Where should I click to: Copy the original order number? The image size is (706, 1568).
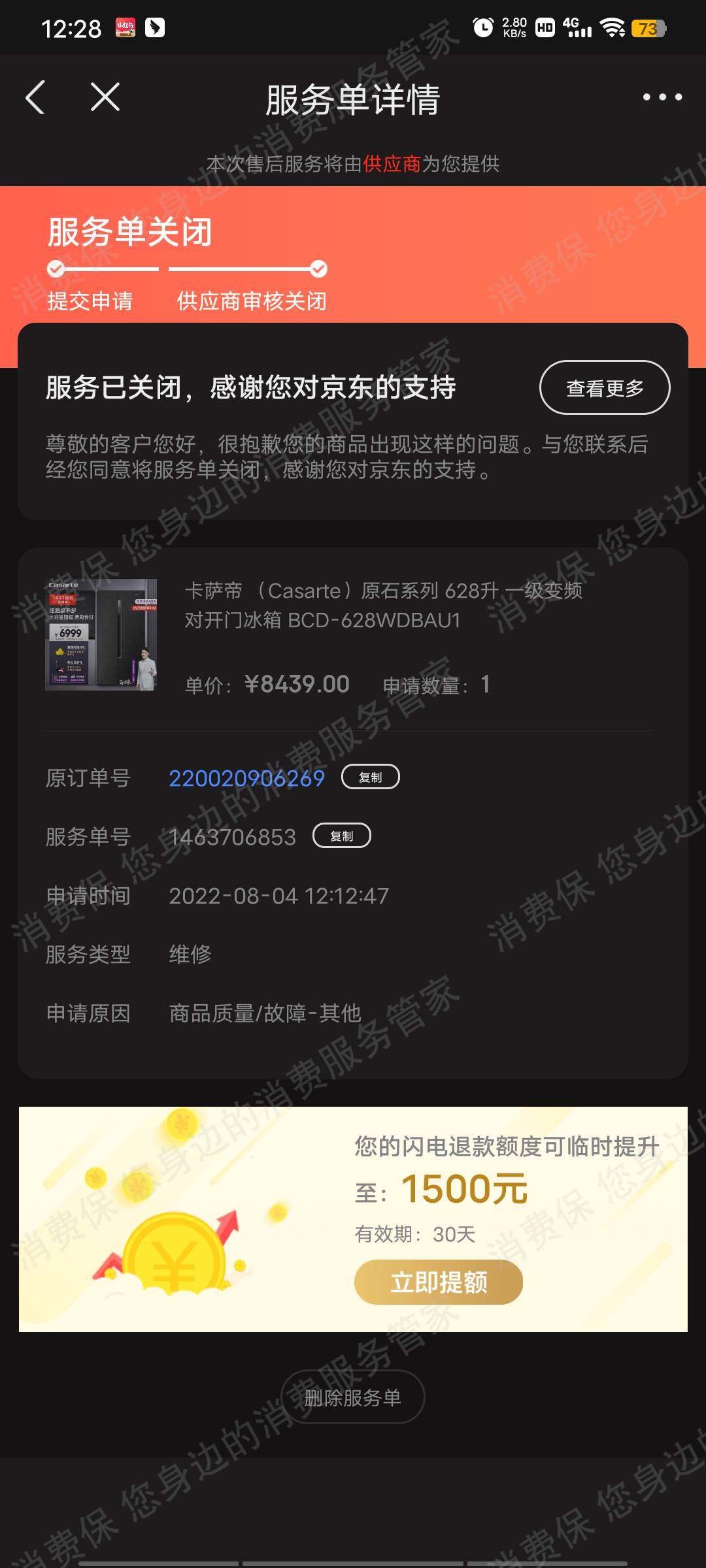click(x=370, y=777)
